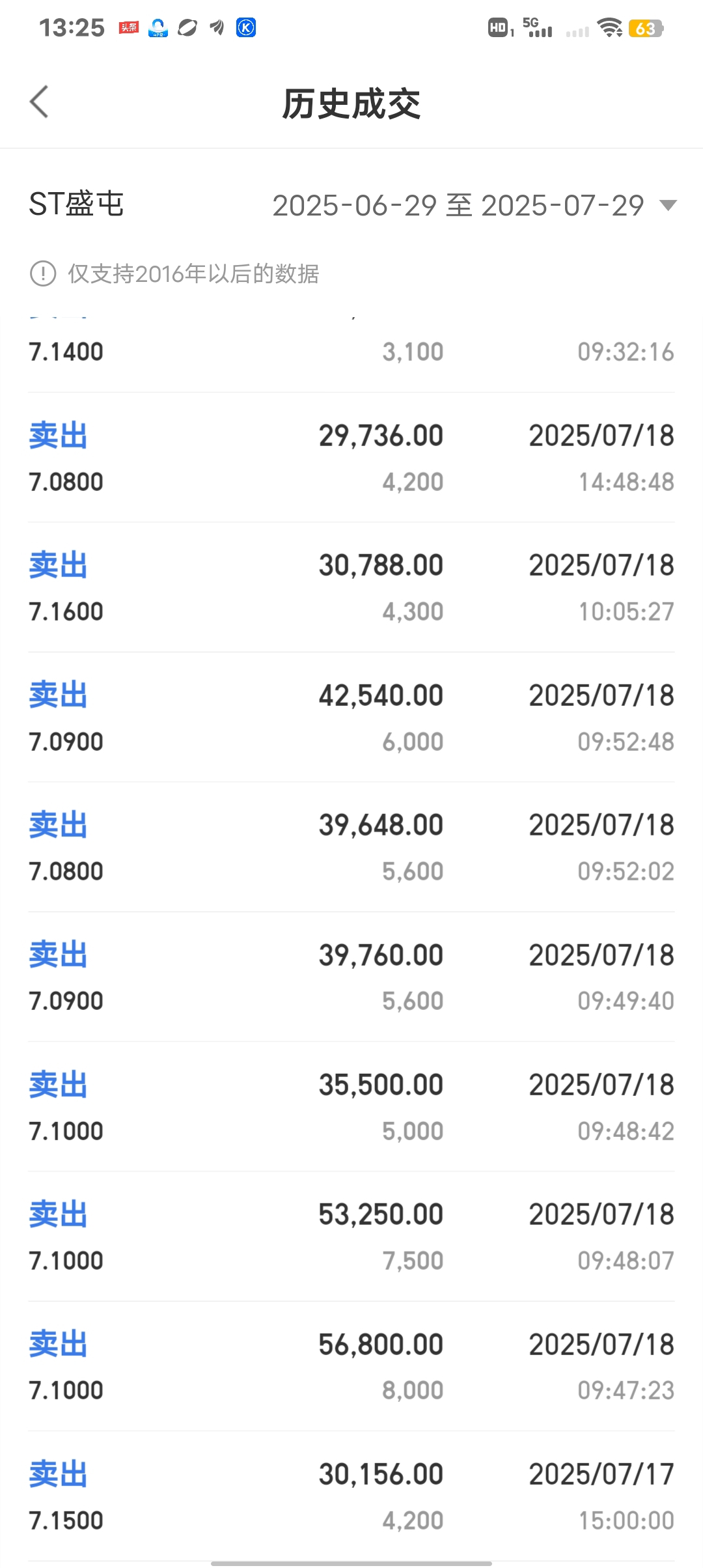Open the 53,250.00 sell transaction
The image size is (703, 1568).
pyautogui.click(x=351, y=1237)
